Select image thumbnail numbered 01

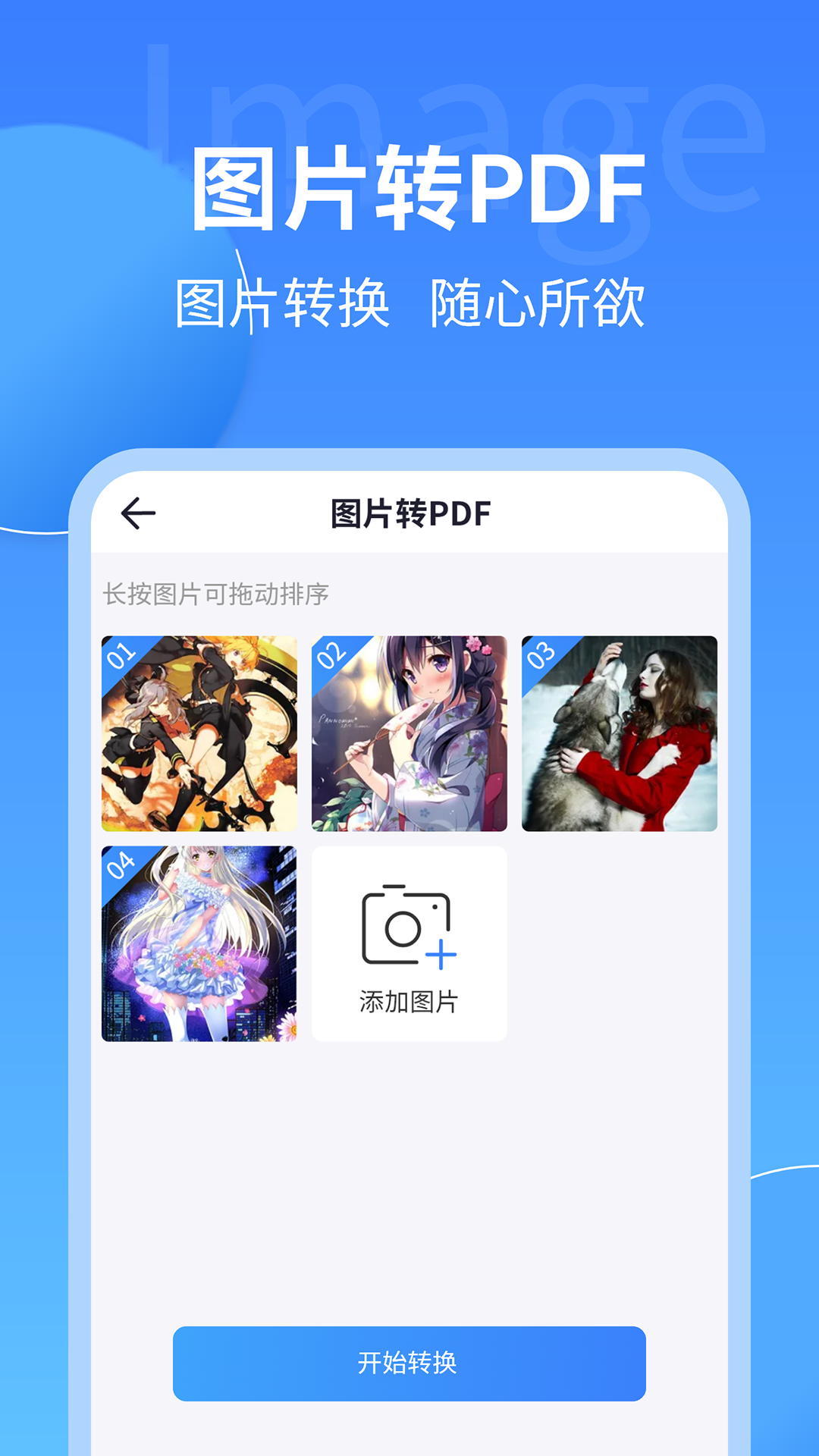[x=199, y=733]
